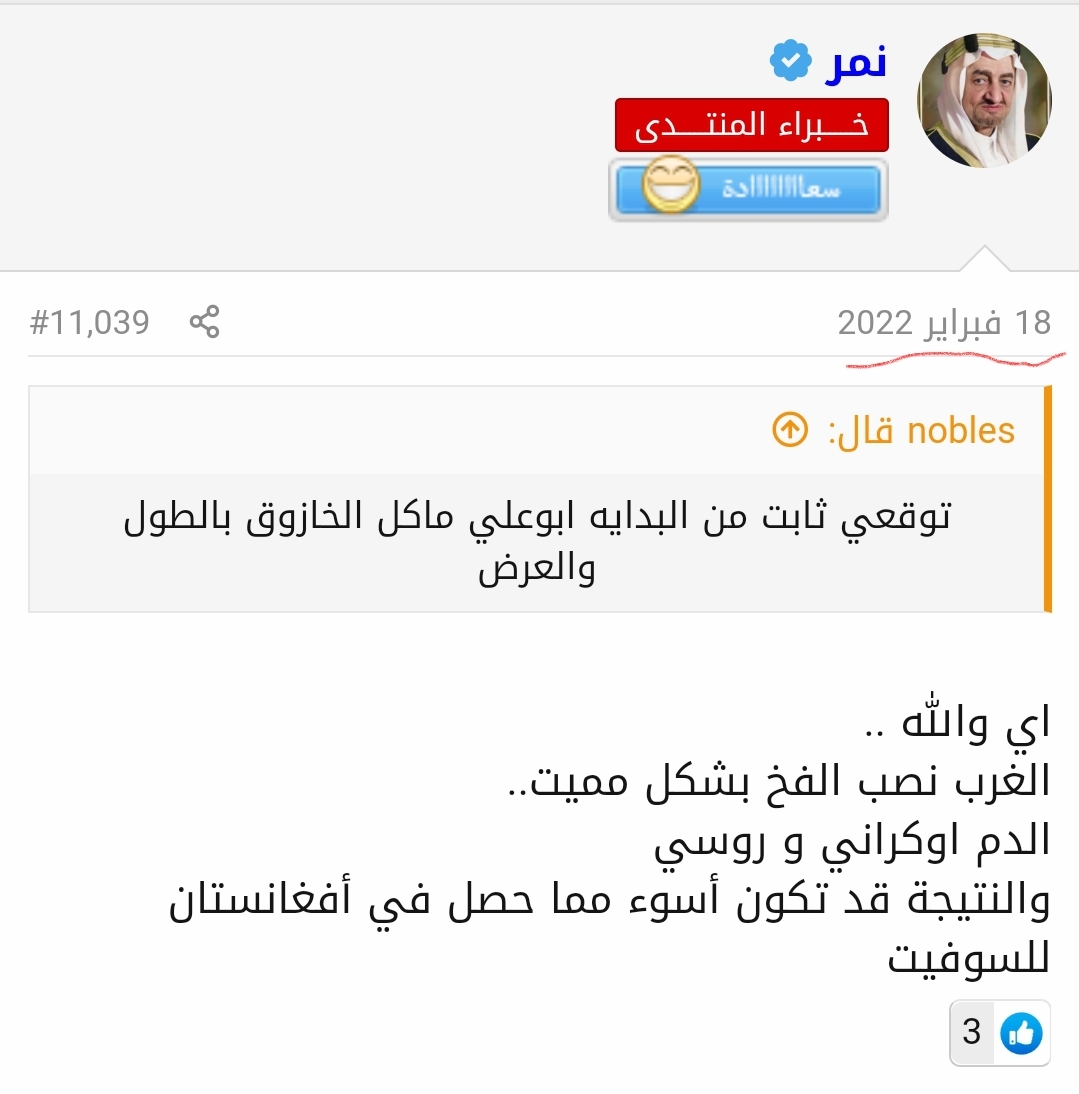View the 3 like reactions on post
This screenshot has height=1094, width=1079.
pyautogui.click(x=999, y=1032)
